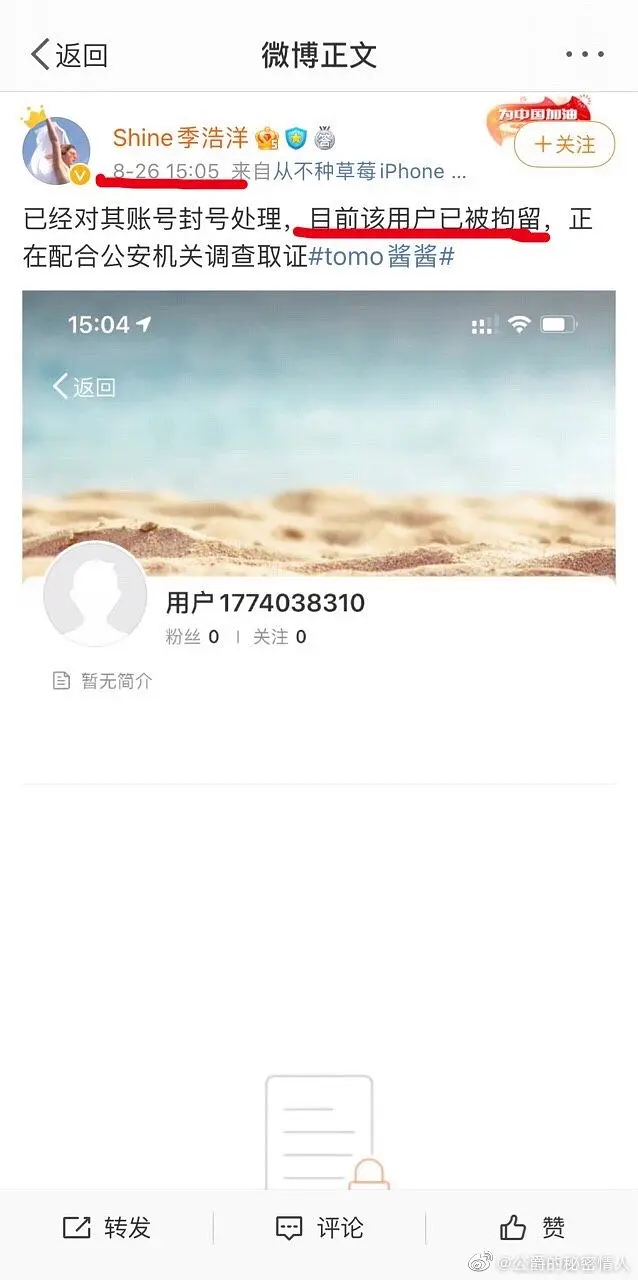Go back using the 返回 button
Viewport: 638px width, 1280px height.
point(70,55)
